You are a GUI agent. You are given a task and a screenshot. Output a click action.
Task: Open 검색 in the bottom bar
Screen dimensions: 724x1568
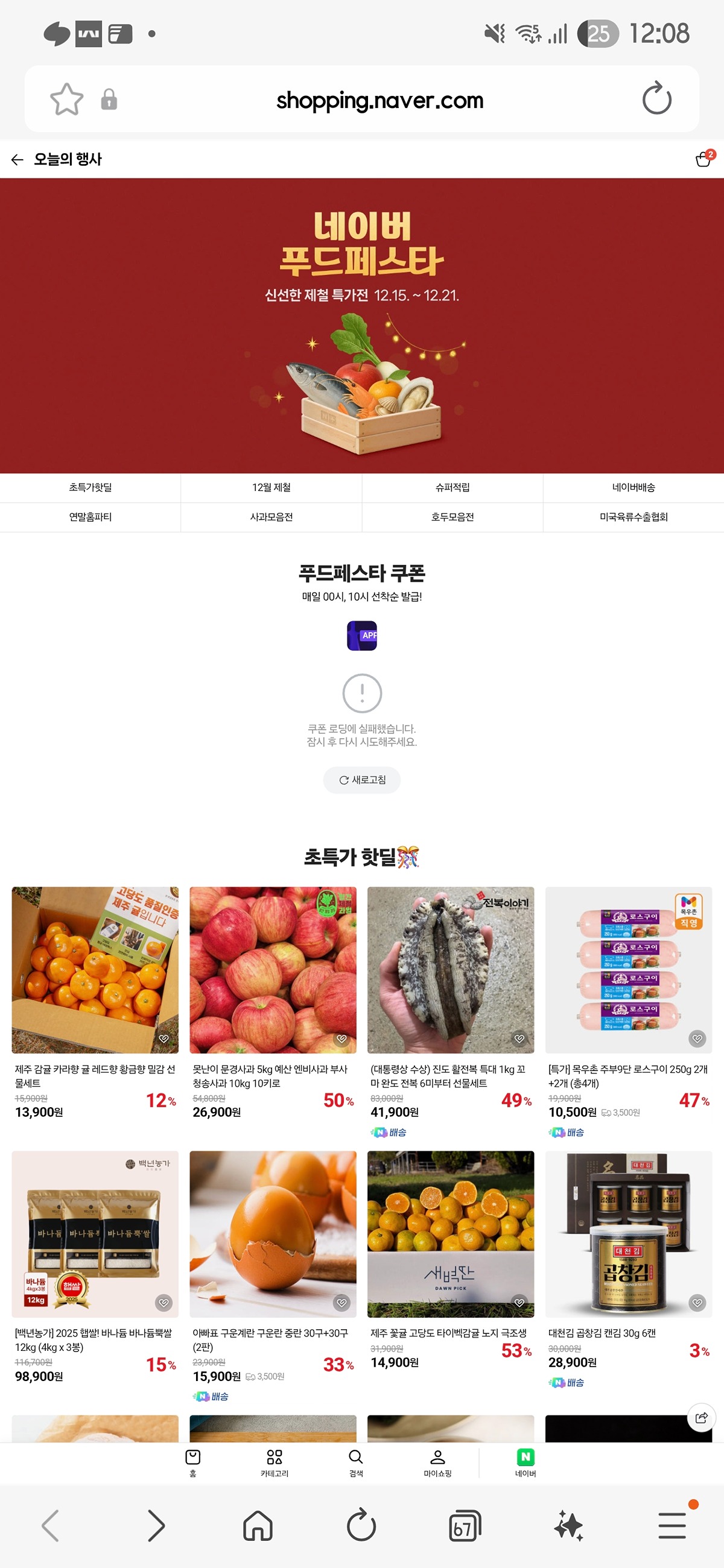pos(355,1462)
